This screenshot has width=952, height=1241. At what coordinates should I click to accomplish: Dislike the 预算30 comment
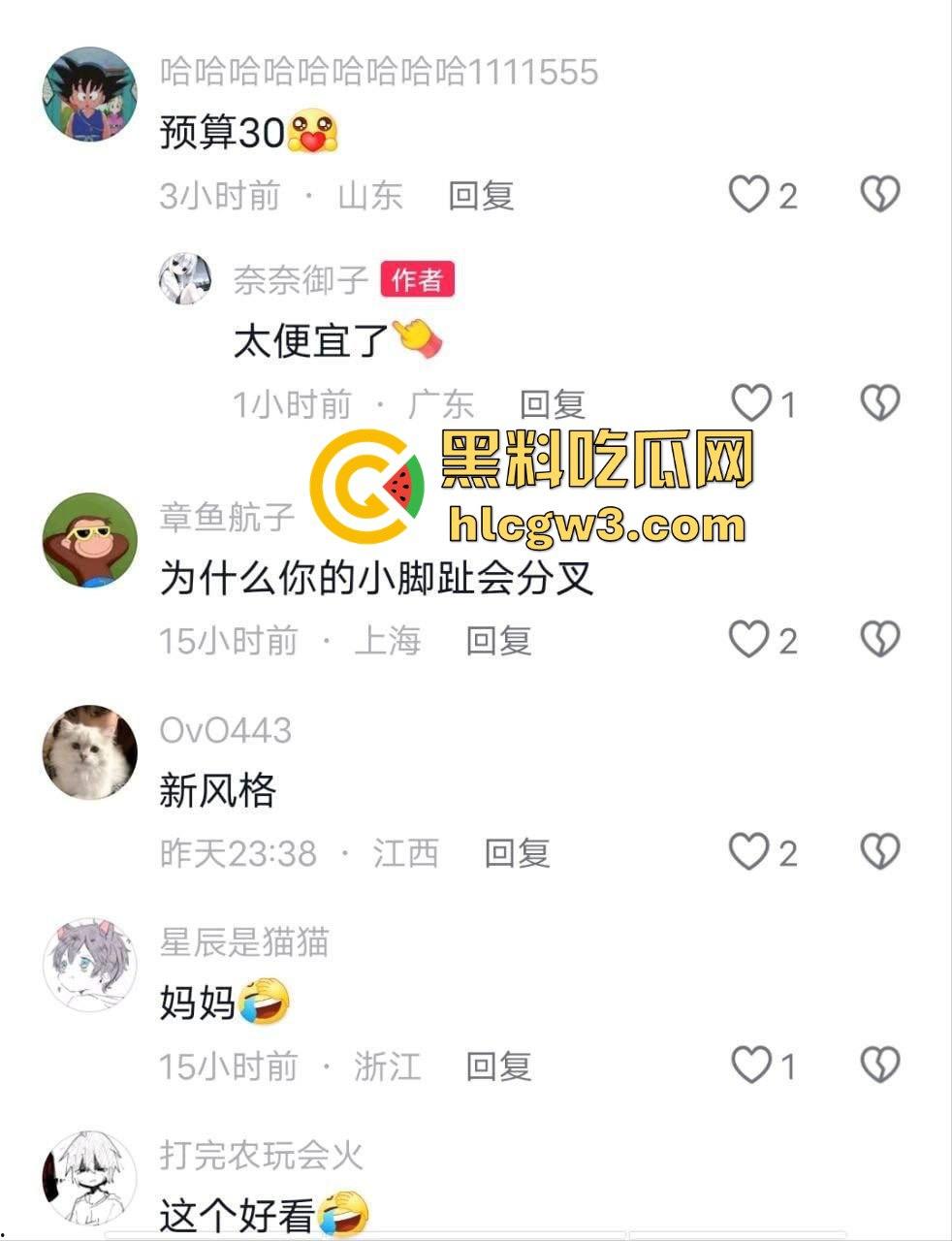click(880, 195)
